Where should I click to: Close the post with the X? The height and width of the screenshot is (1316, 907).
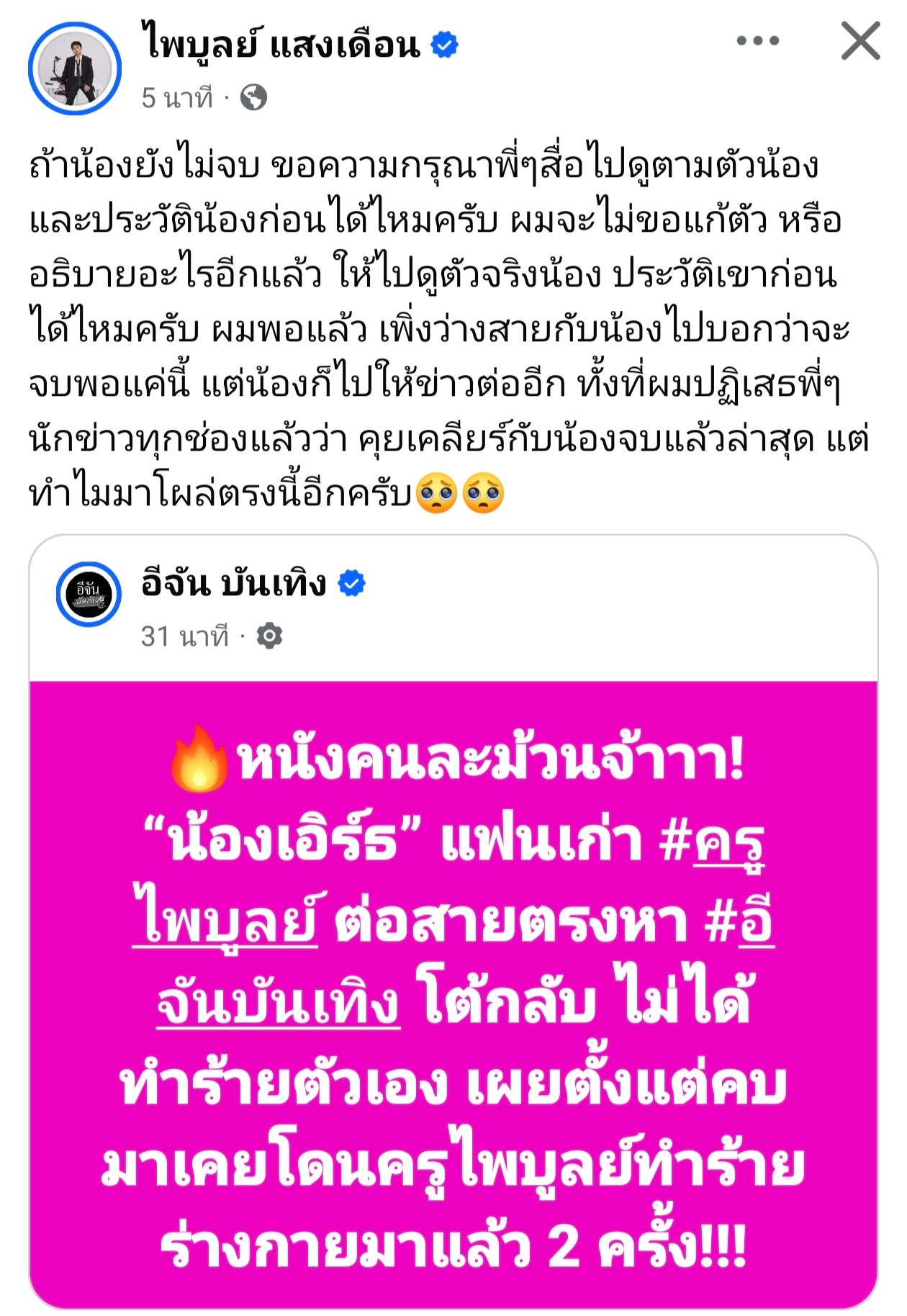click(861, 41)
